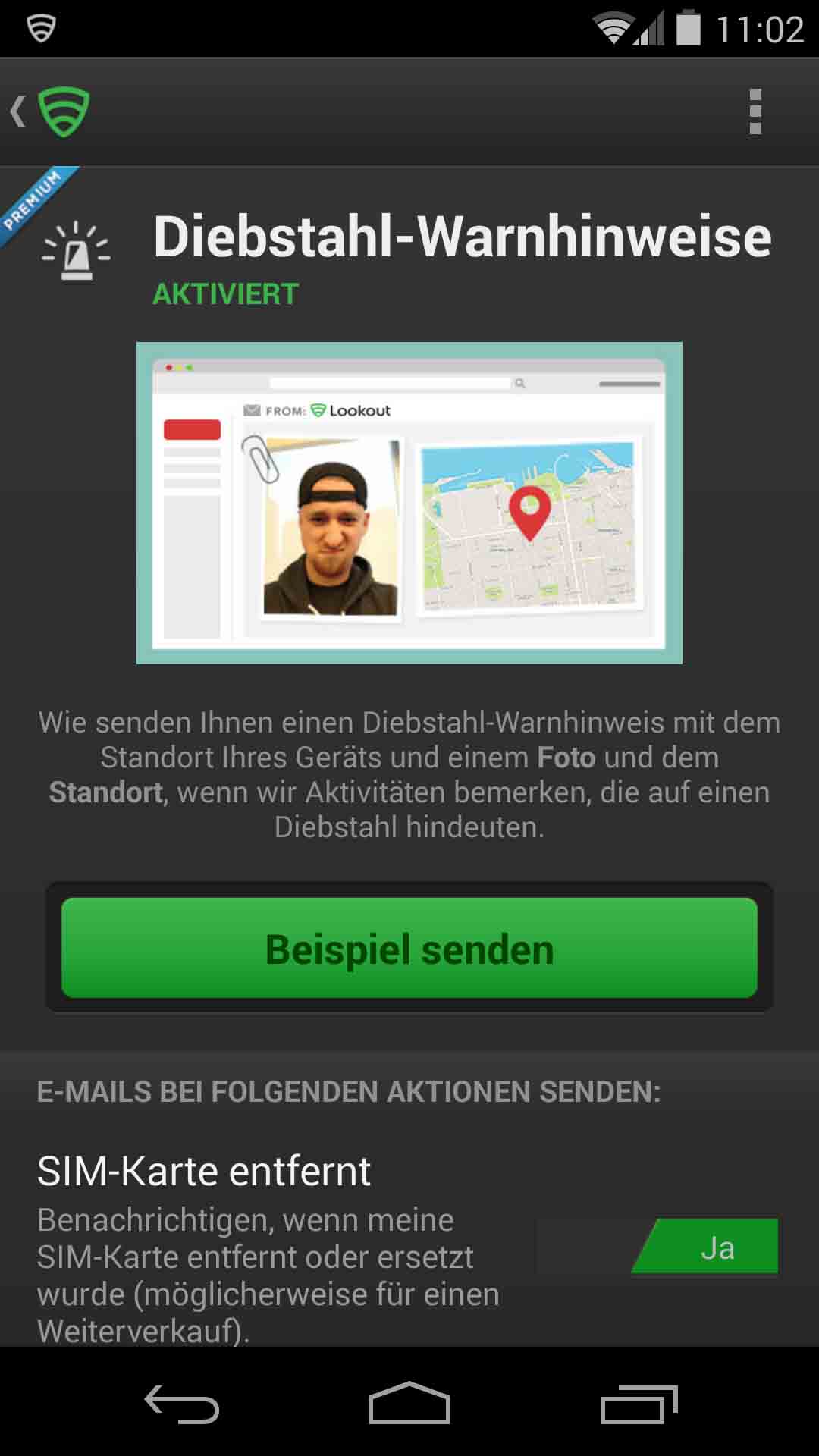Go back via the Lookout shield icon
This screenshot has height=1456, width=819.
point(53,111)
